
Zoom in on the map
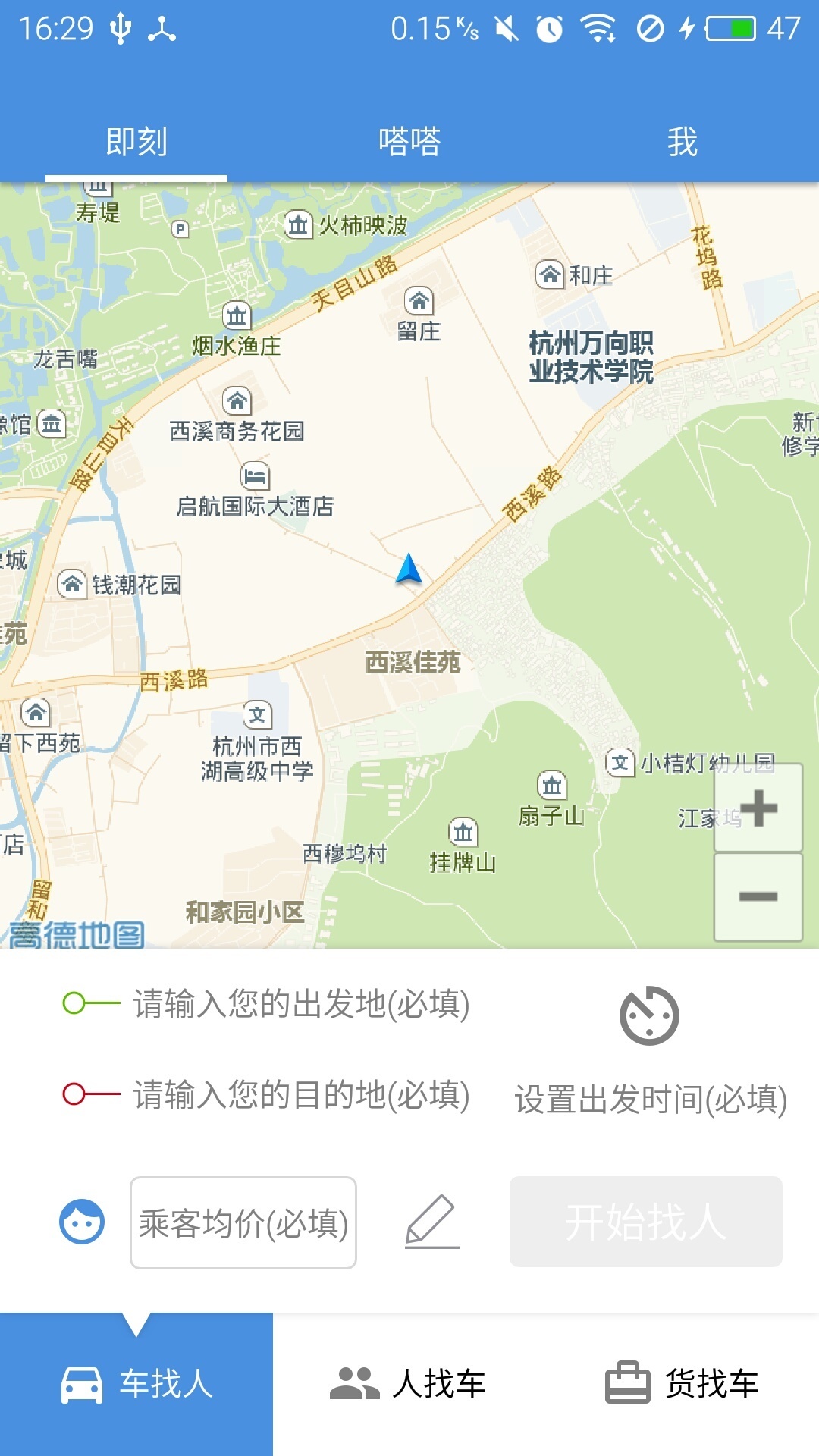(758, 808)
